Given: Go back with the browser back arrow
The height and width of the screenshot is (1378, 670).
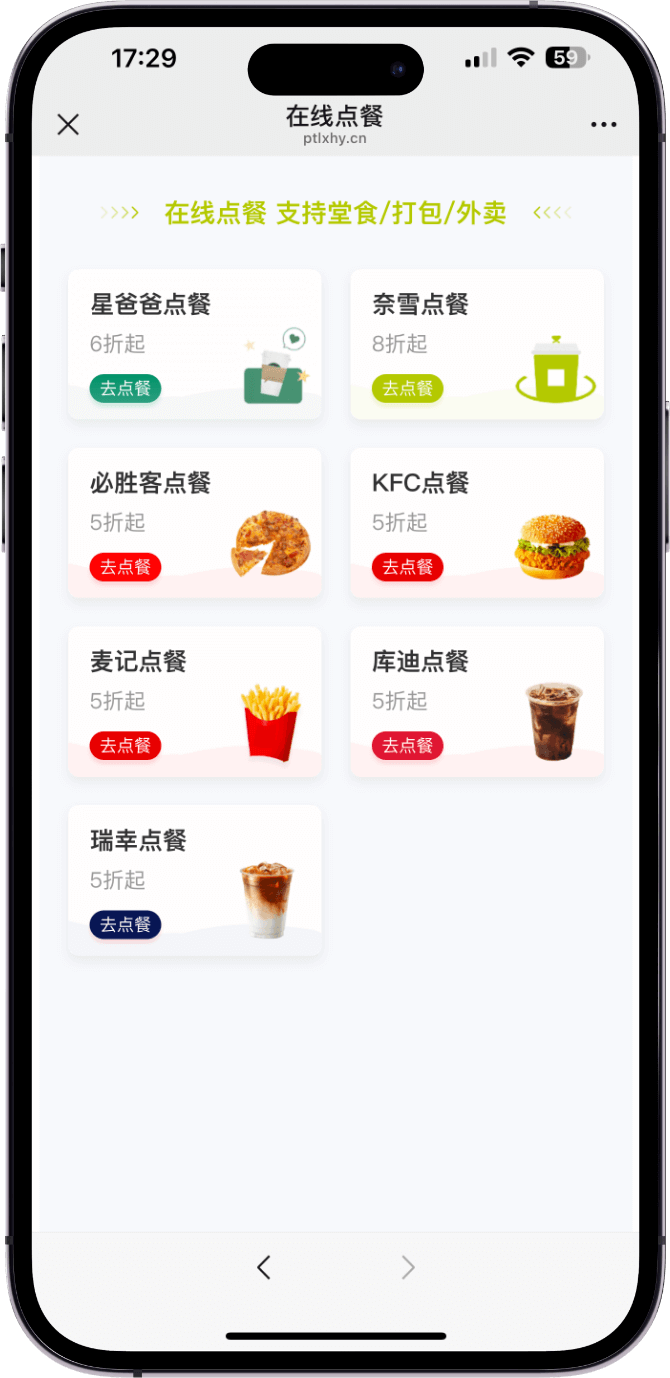Looking at the screenshot, I should tap(264, 1268).
